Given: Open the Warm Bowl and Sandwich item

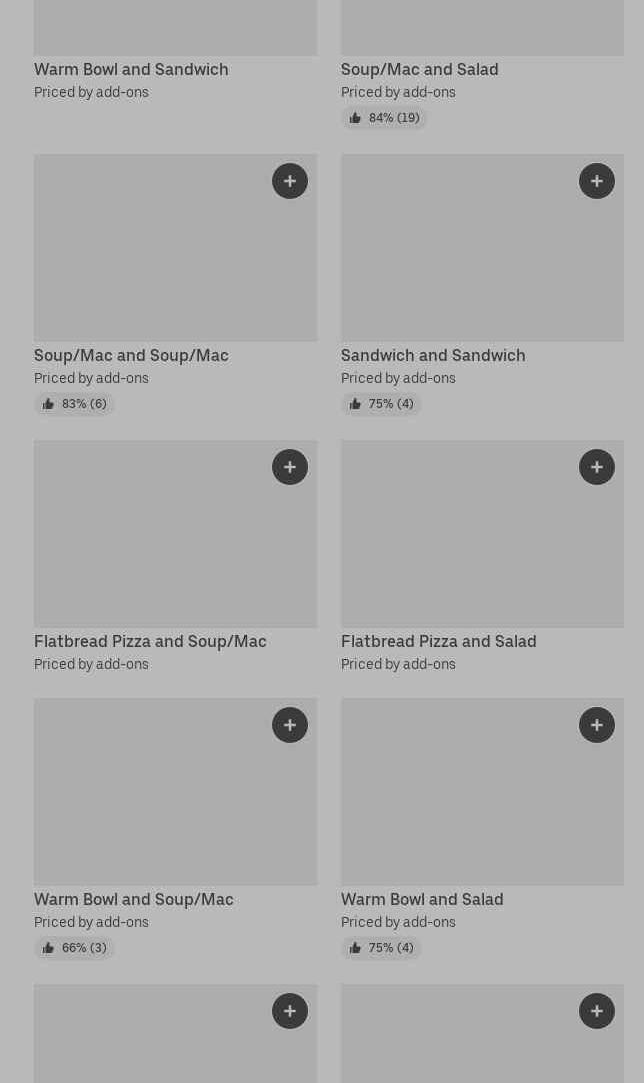Looking at the screenshot, I should click(x=131, y=69).
